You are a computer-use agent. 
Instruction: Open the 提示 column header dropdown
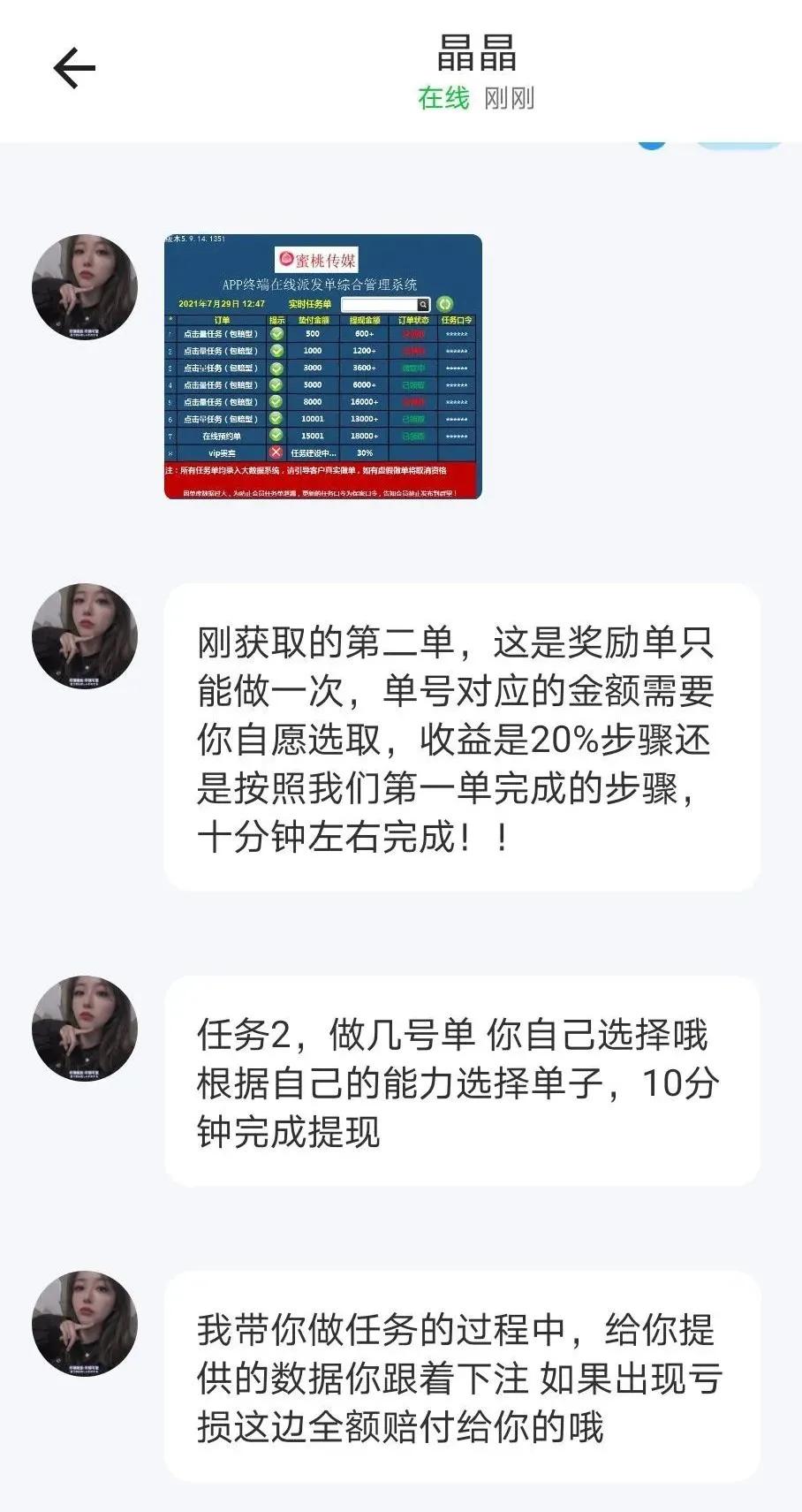(x=276, y=321)
